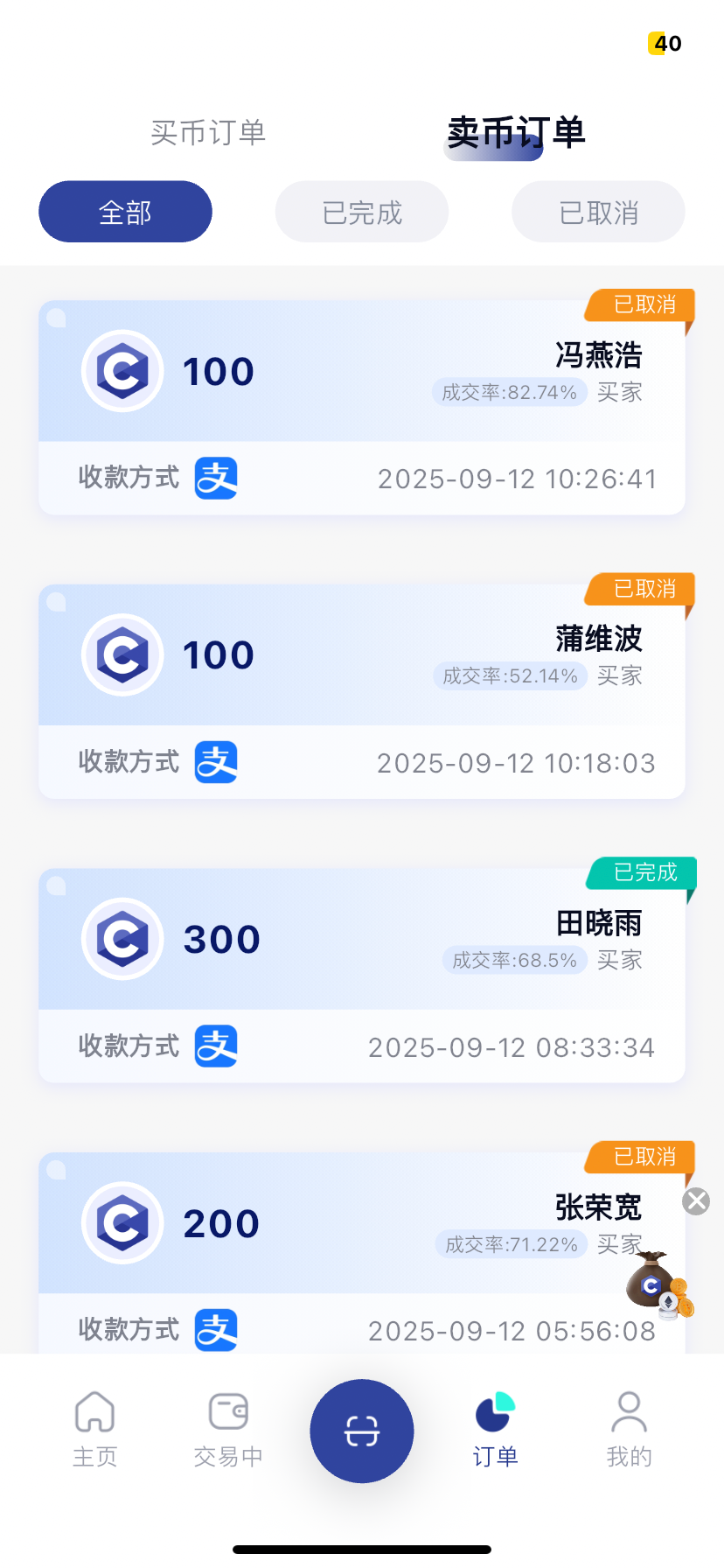Select the 卖币订单 tab

(x=516, y=133)
